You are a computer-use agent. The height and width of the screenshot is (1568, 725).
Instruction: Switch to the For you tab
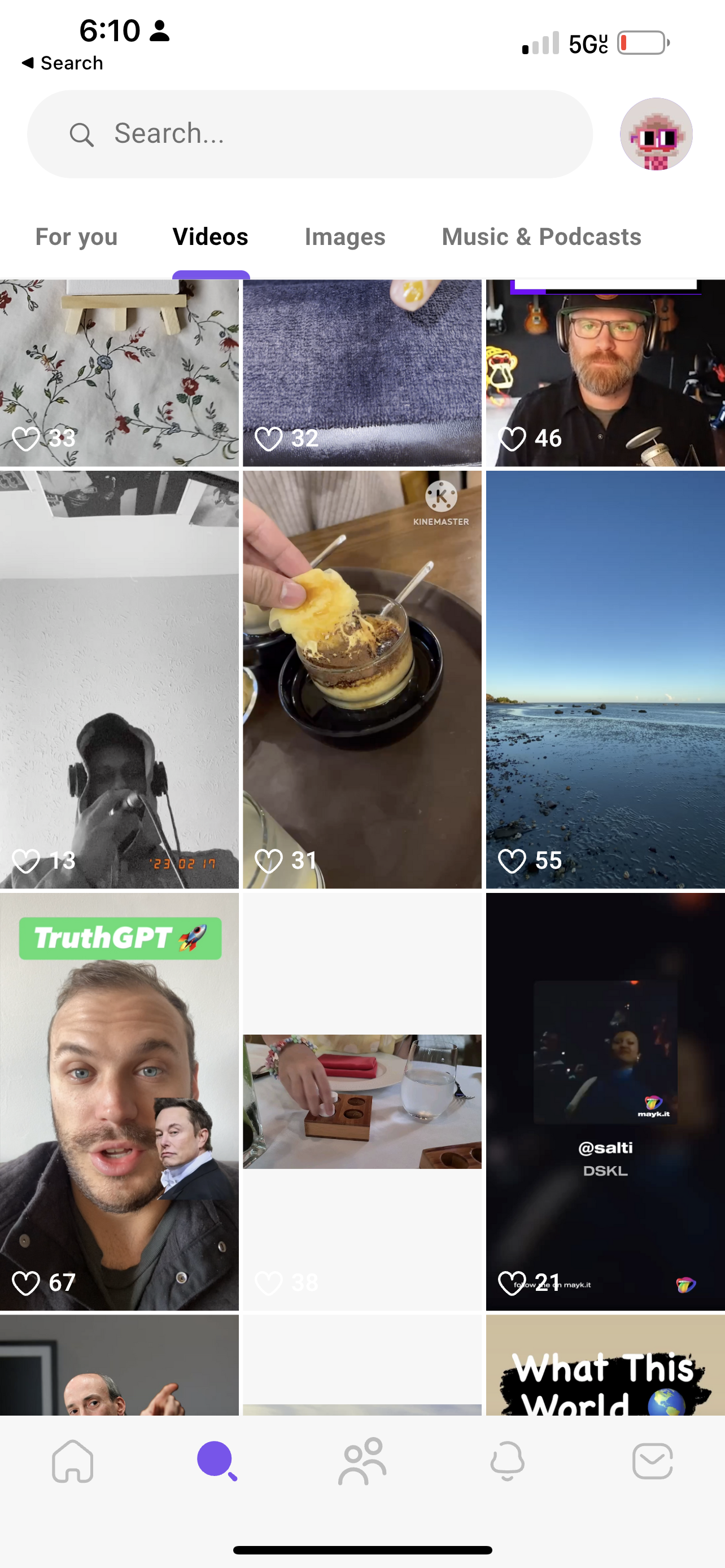(76, 237)
